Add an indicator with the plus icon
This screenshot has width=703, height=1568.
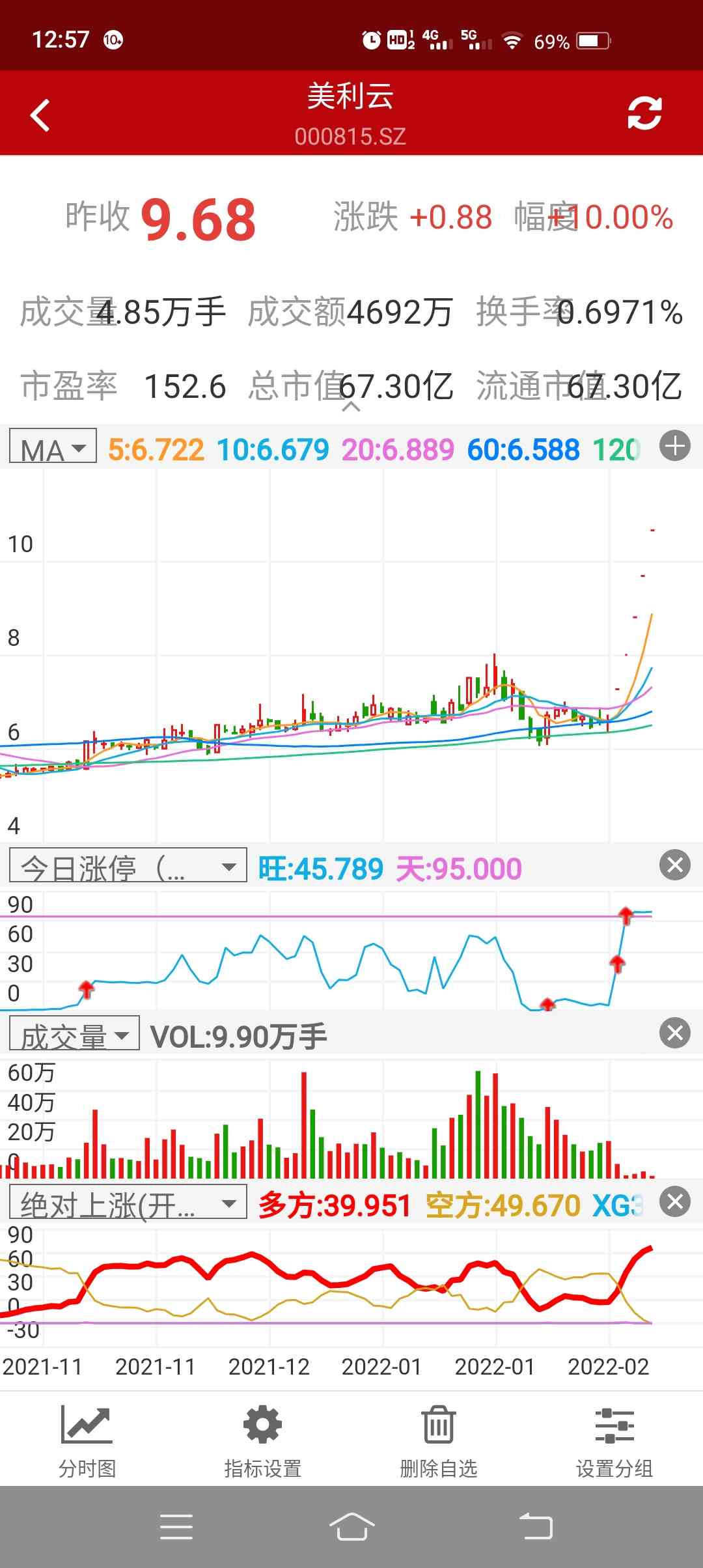675,447
